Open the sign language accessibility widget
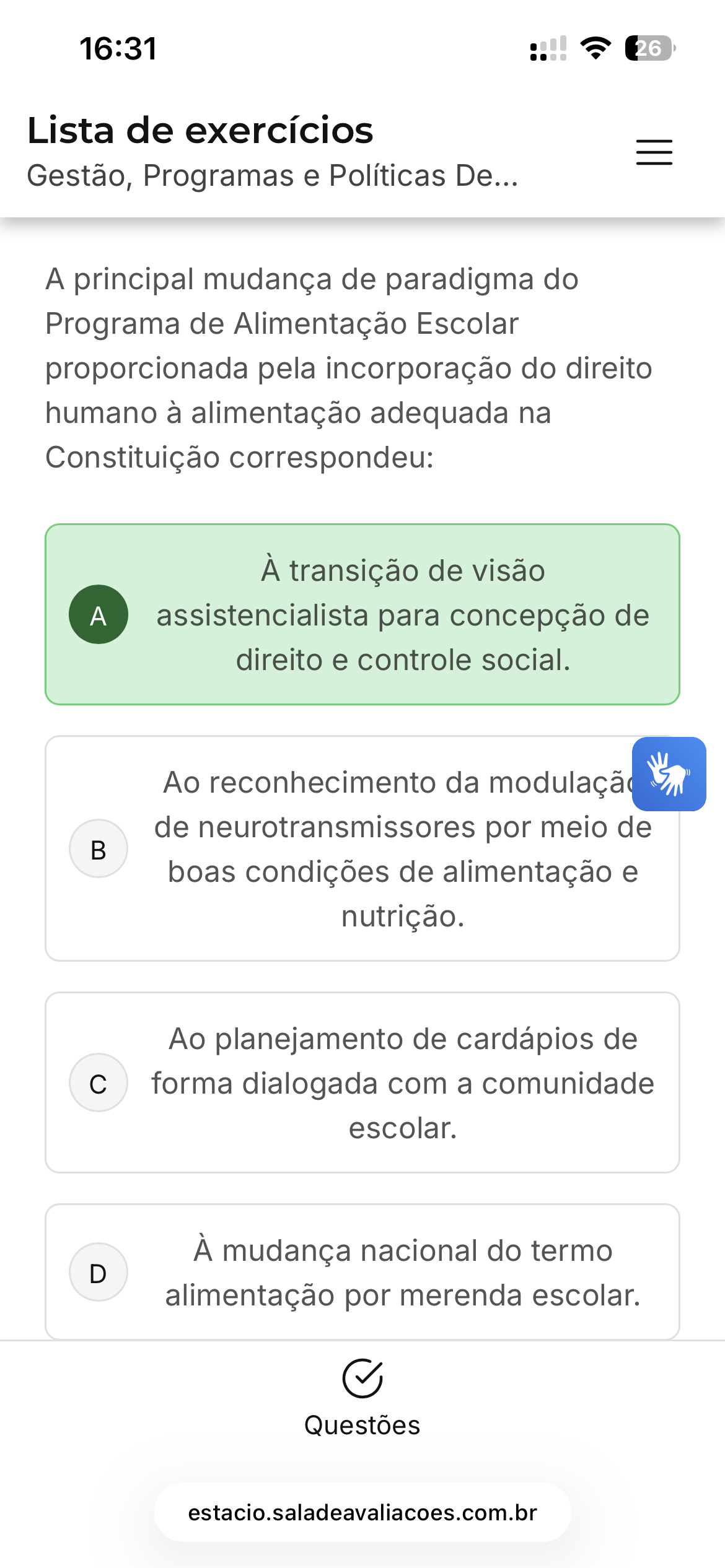Screen dimensions: 725x1568 click(x=669, y=774)
